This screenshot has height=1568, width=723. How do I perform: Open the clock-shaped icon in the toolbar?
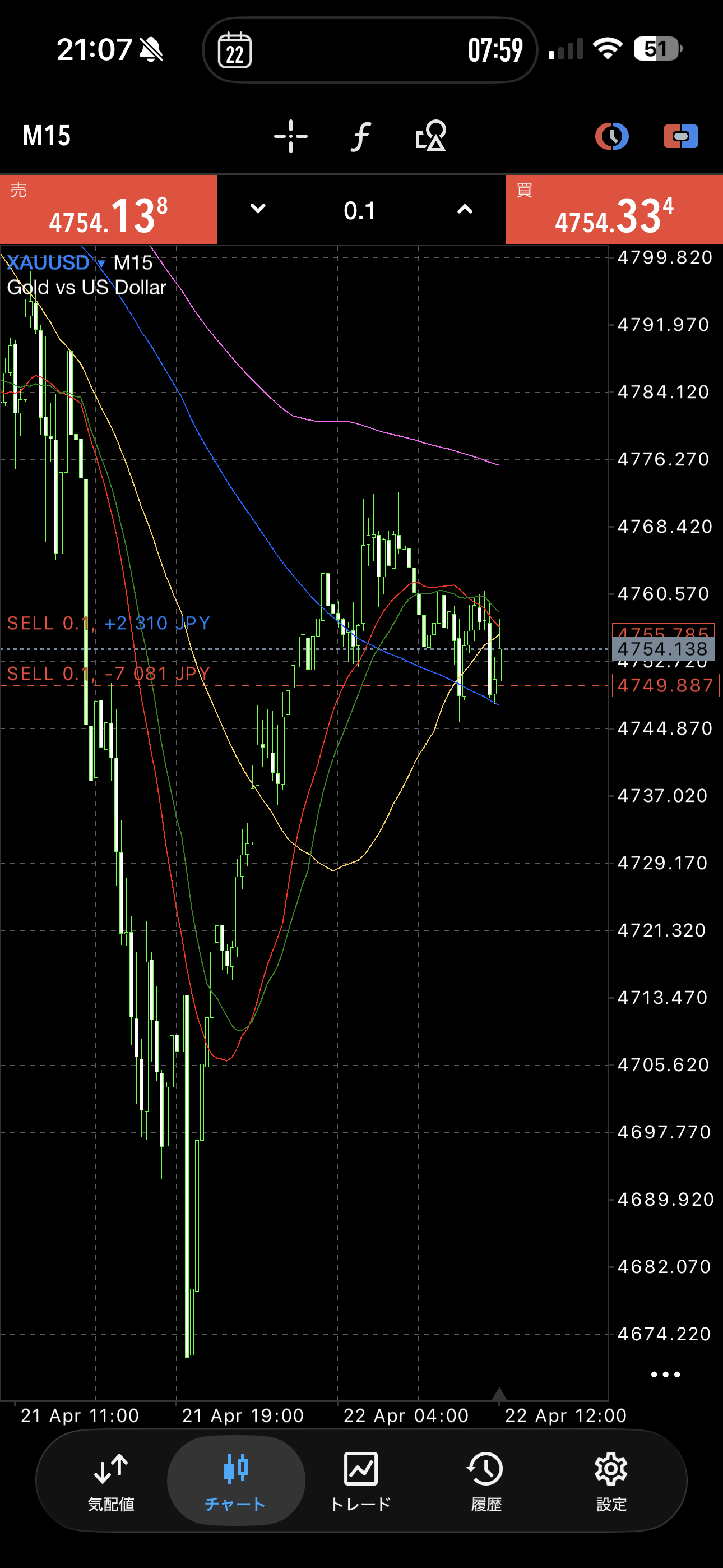point(611,136)
